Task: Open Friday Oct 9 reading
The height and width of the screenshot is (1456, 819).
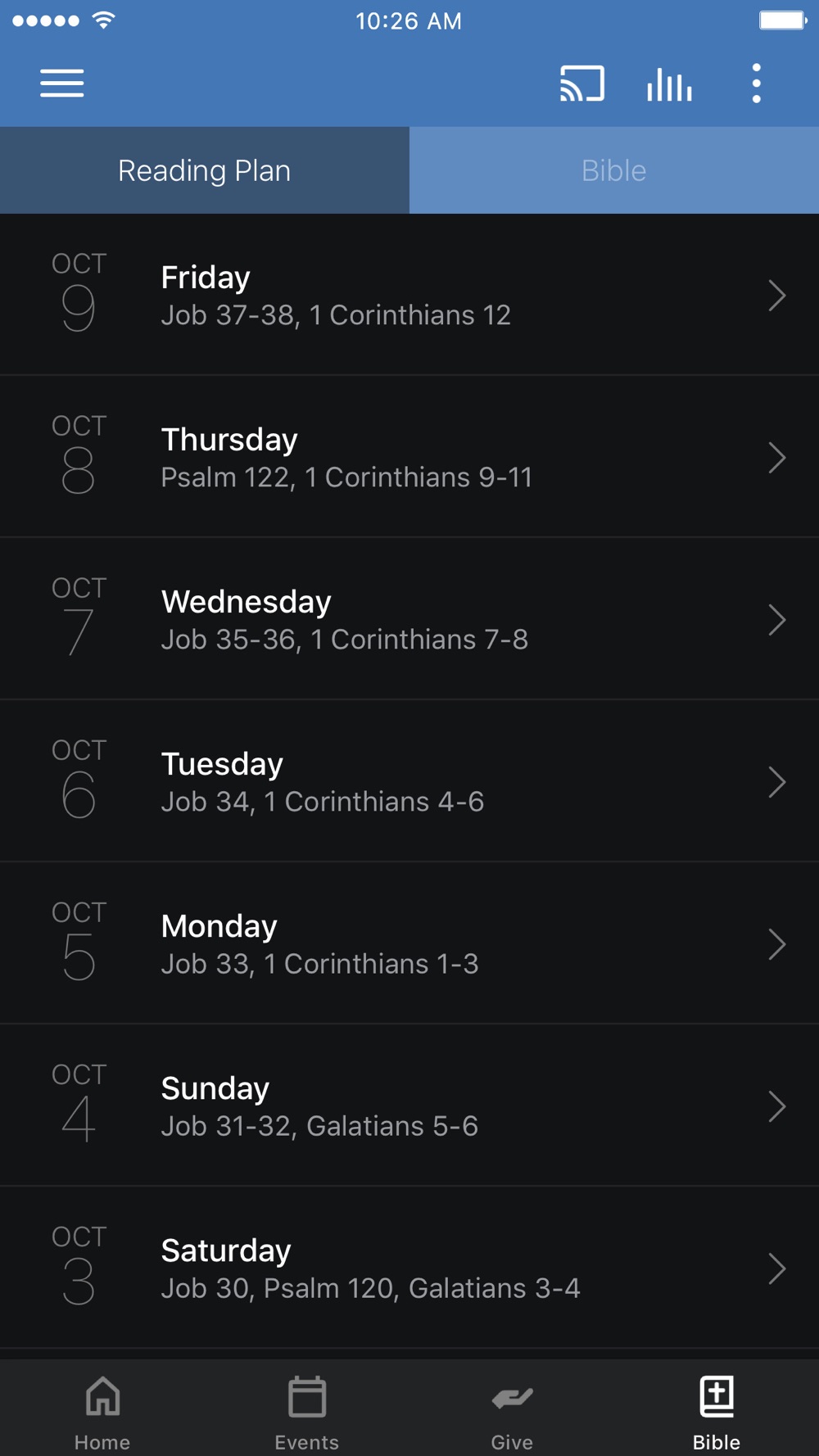Action: coord(409,295)
